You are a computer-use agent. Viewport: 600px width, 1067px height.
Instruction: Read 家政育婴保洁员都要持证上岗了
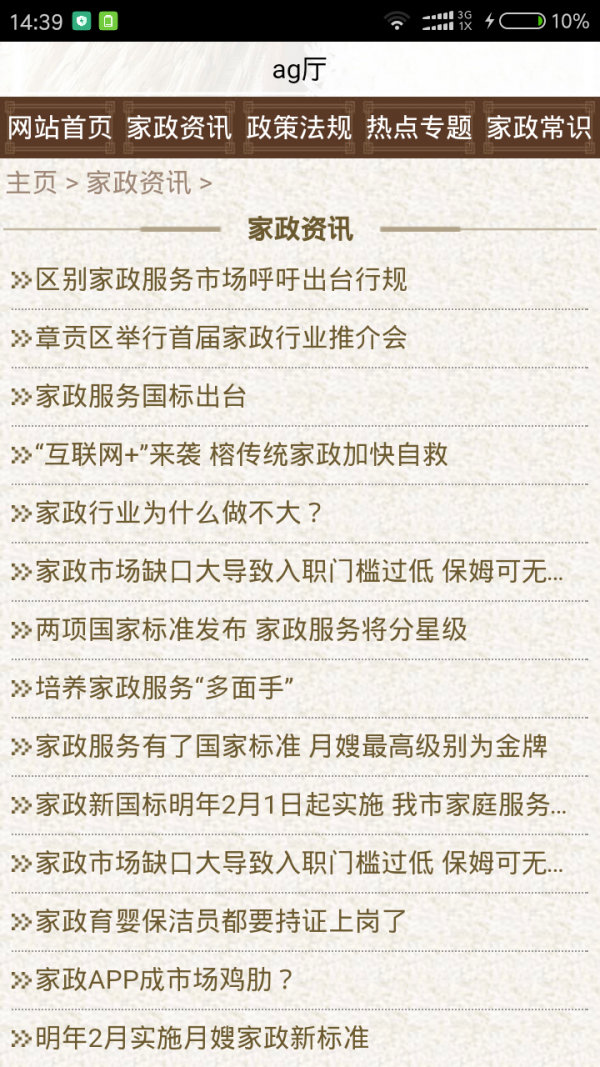(221, 921)
